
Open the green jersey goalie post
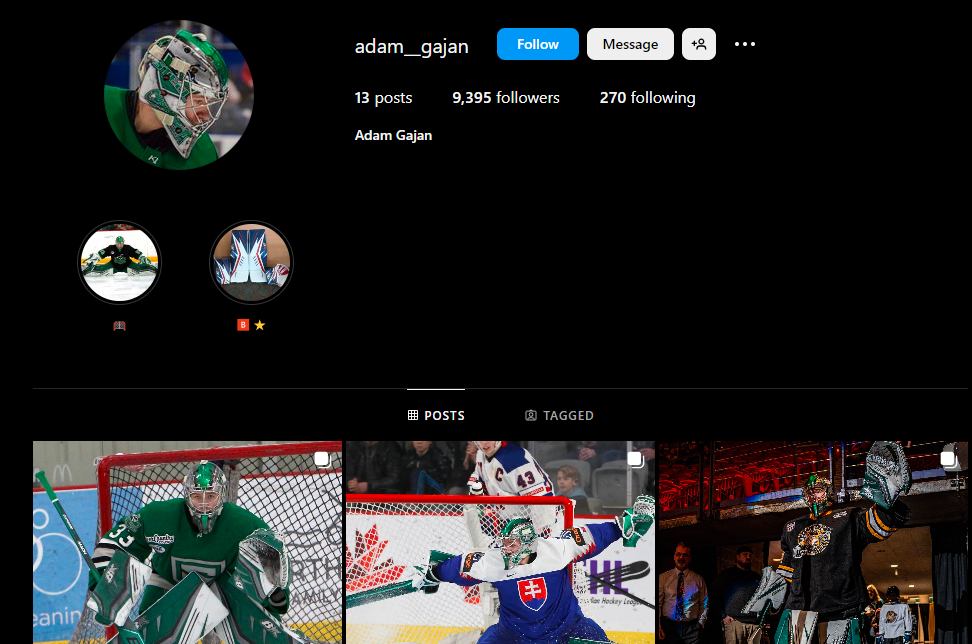(187, 543)
